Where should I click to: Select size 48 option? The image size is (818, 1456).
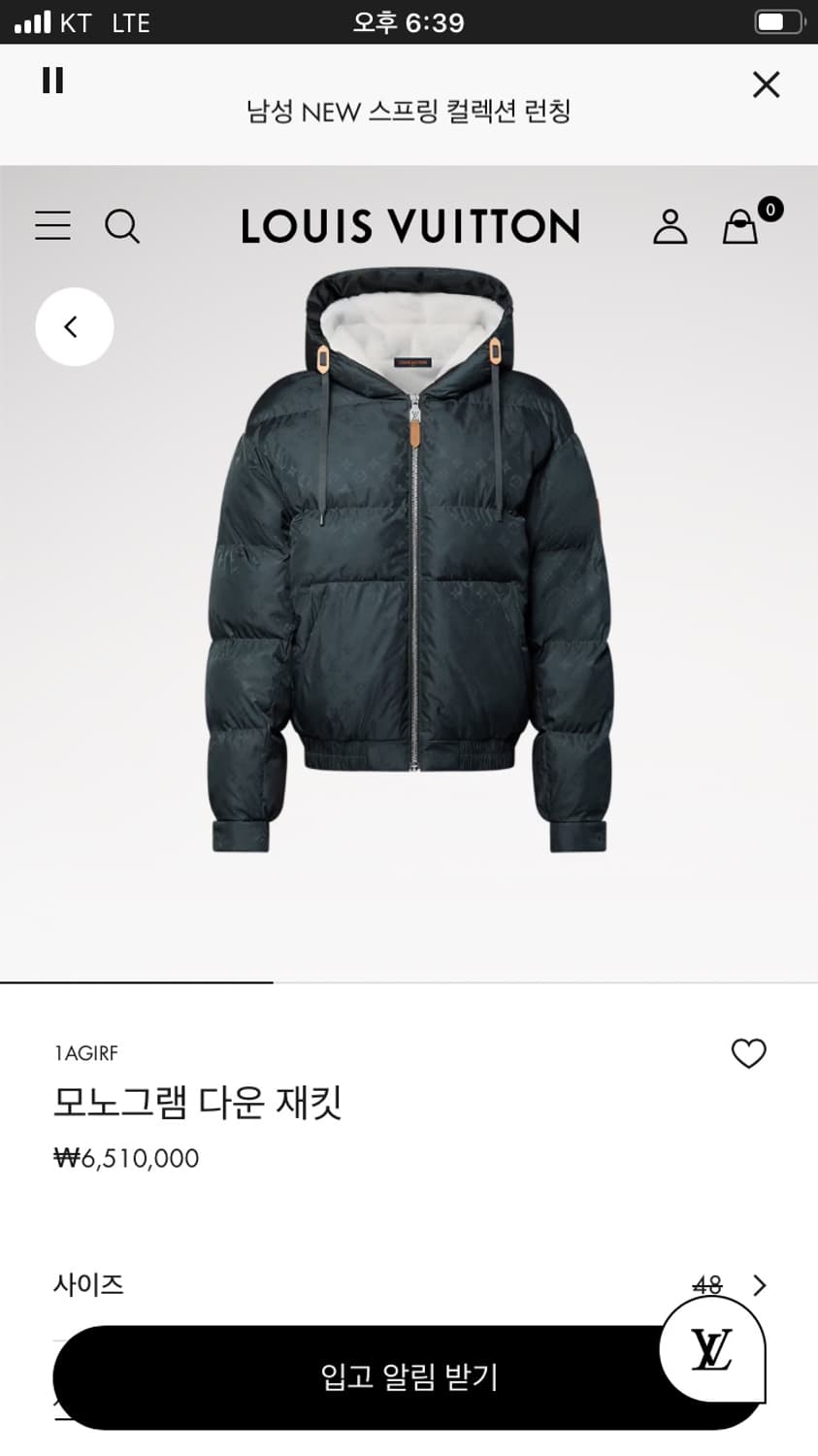705,1284
